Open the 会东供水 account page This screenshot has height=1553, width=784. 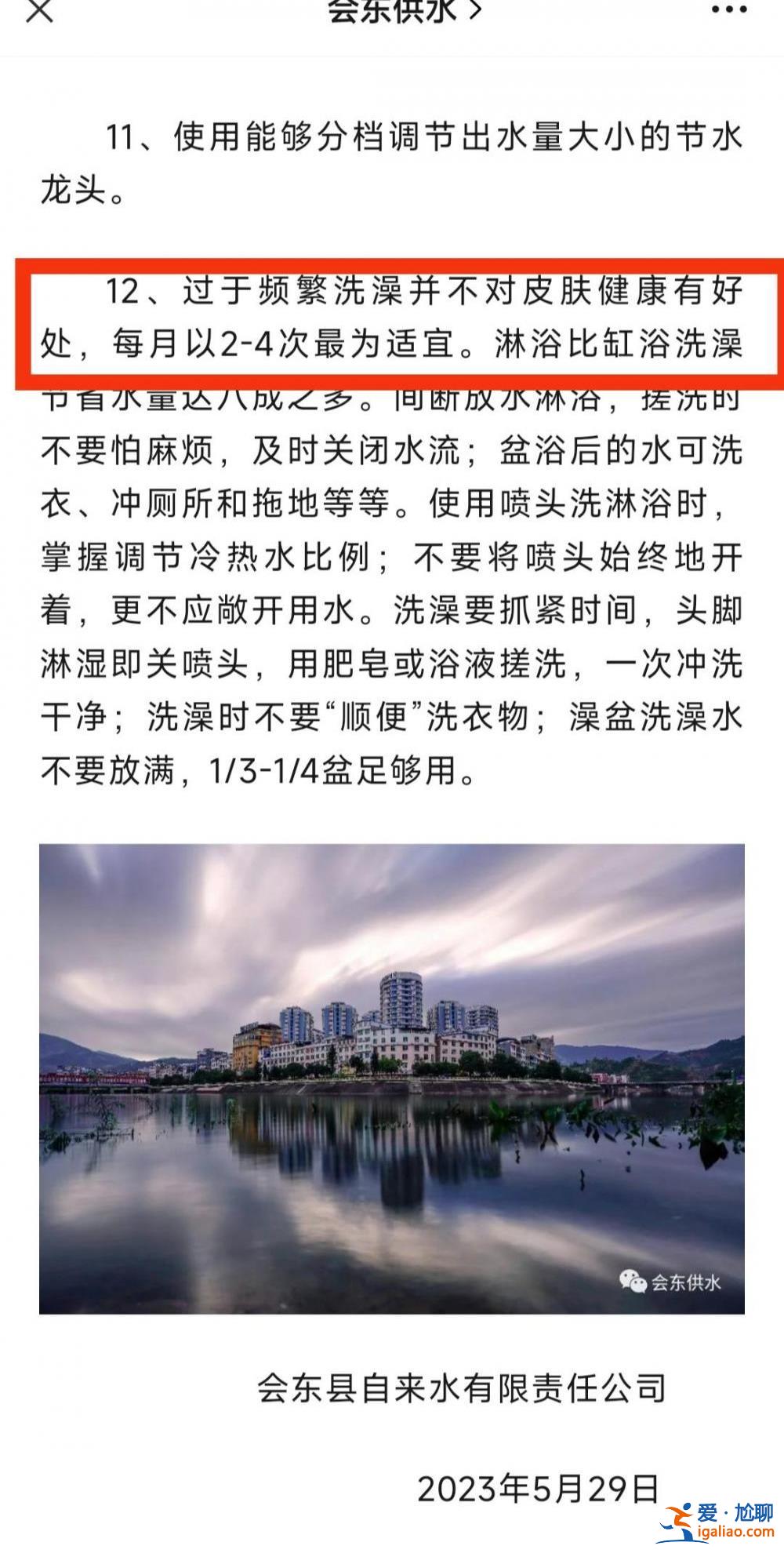[x=403, y=11]
